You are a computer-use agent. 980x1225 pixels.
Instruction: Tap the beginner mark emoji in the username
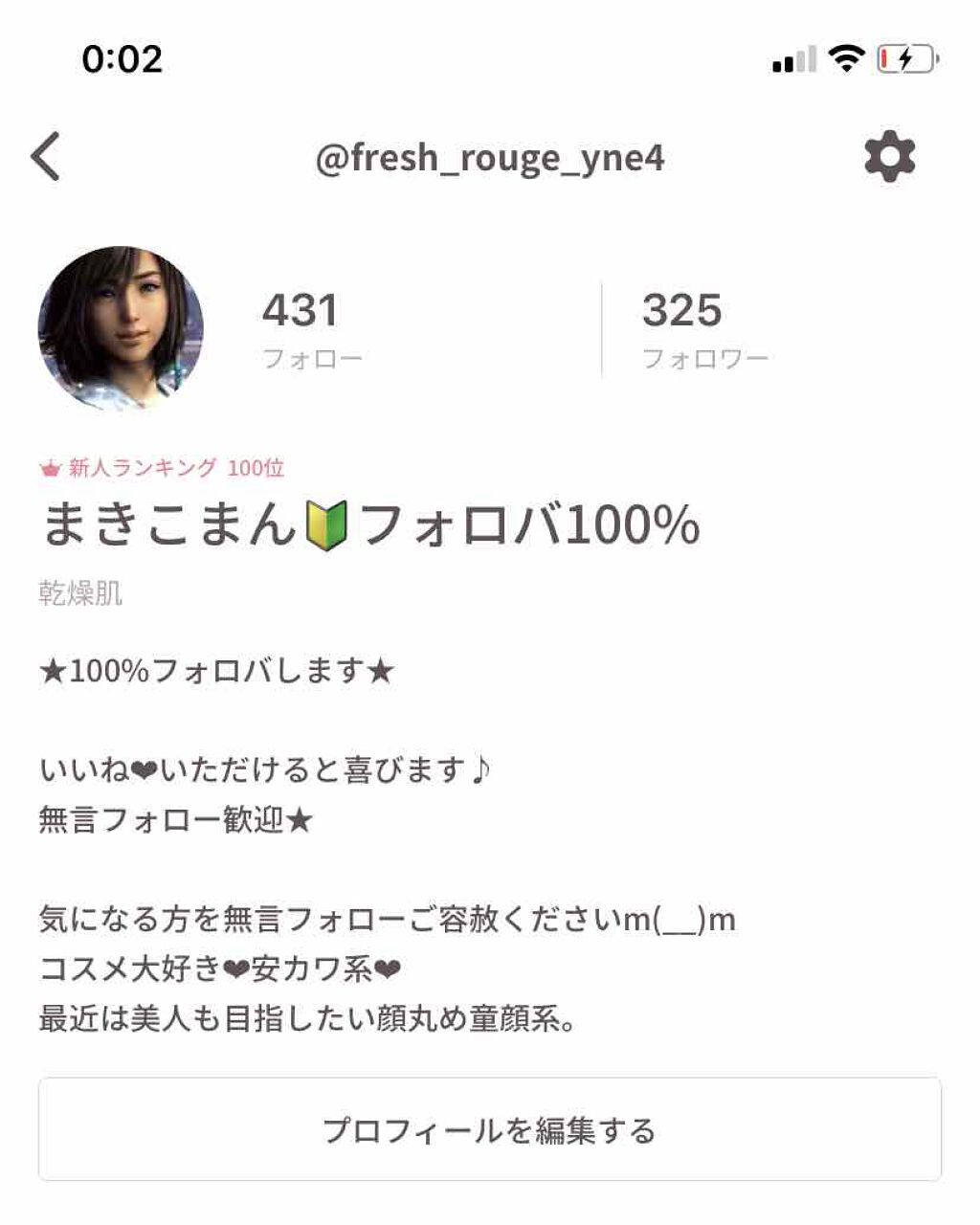325,524
